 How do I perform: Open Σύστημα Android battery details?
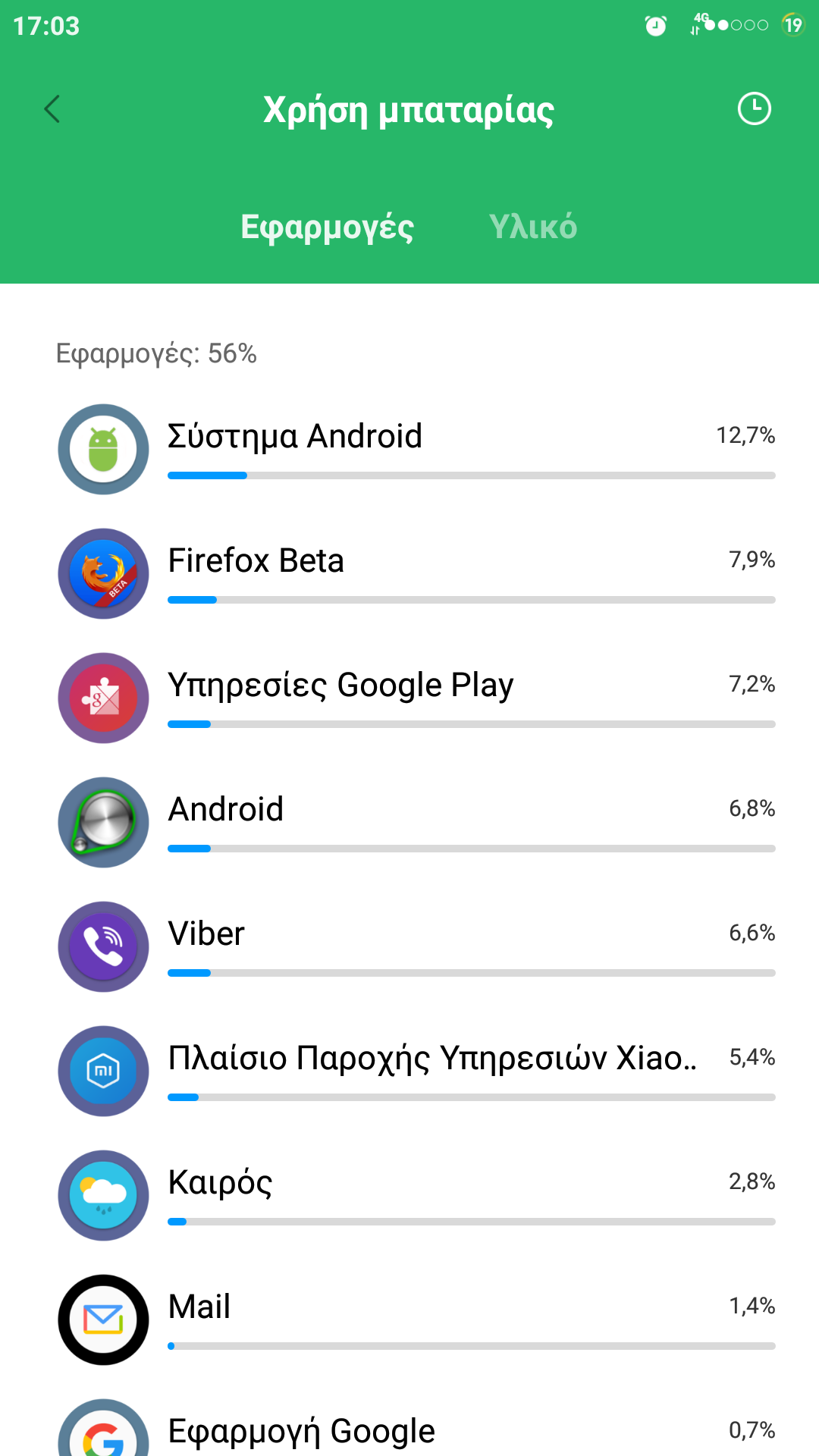[416, 449]
